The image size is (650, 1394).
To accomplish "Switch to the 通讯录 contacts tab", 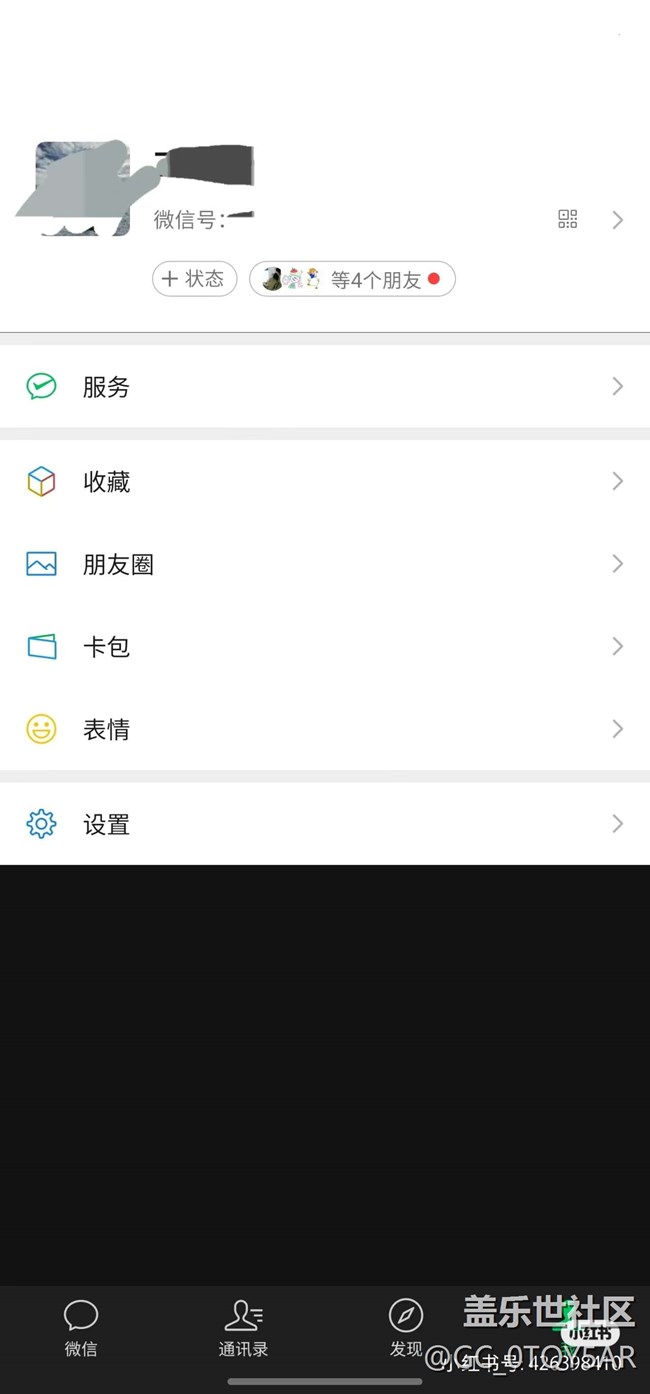I will (x=243, y=1328).
